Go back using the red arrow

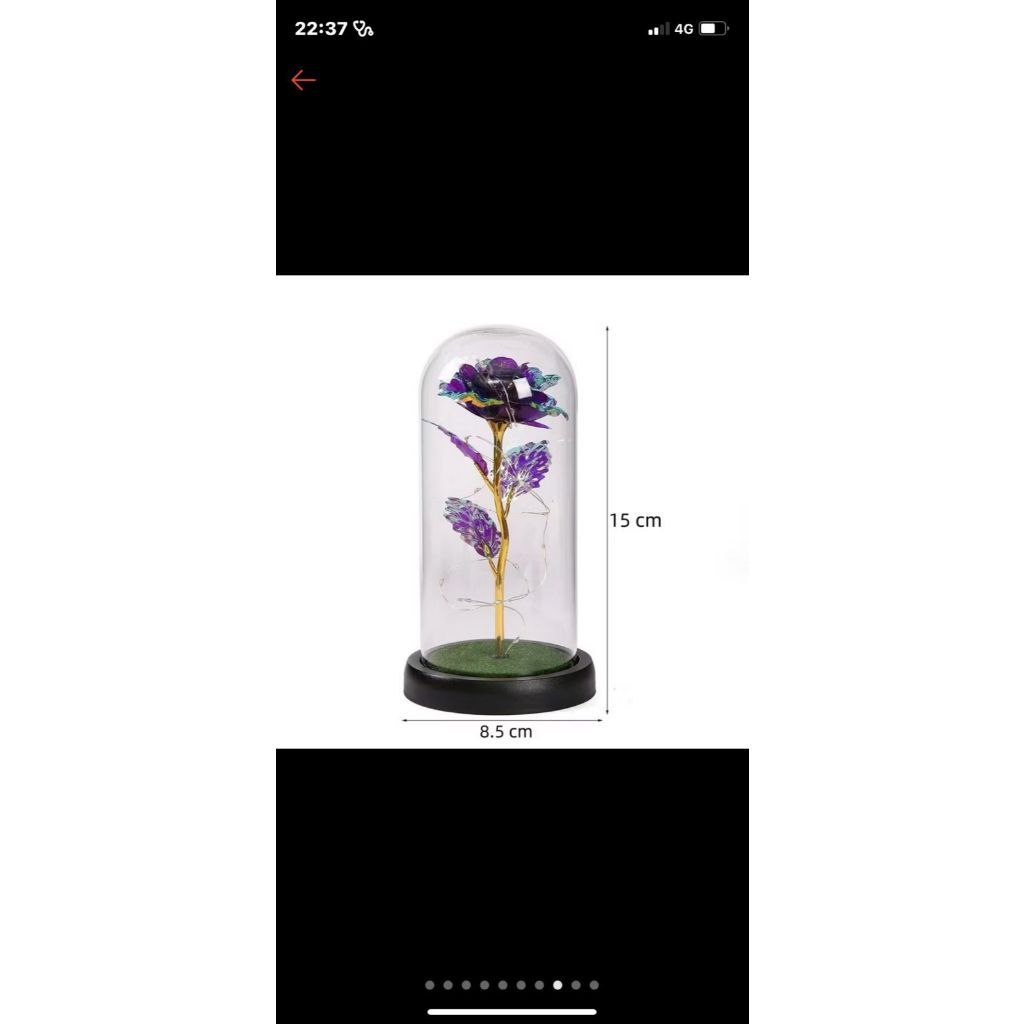coord(303,80)
